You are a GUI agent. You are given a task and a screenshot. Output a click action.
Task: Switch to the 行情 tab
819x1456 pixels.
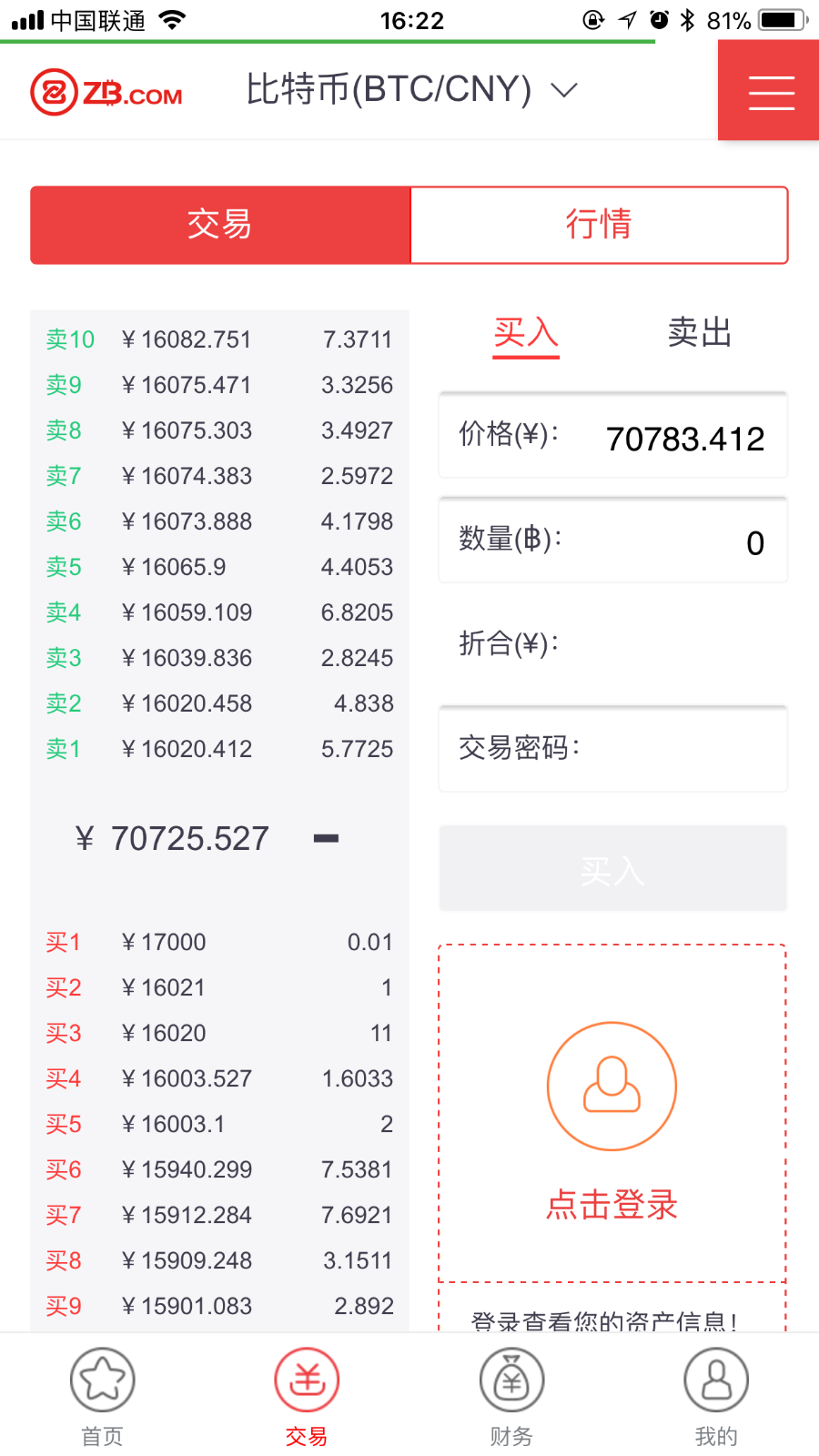(x=599, y=225)
